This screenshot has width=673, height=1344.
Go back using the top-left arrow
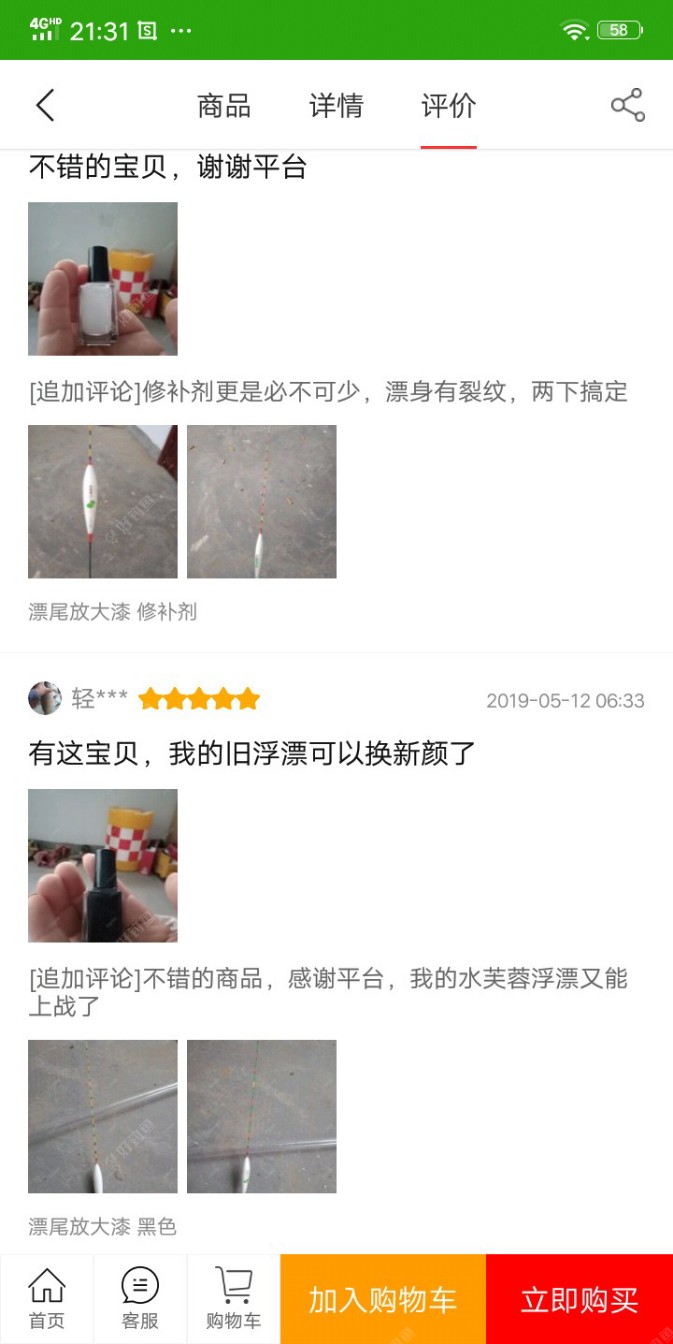[45, 105]
